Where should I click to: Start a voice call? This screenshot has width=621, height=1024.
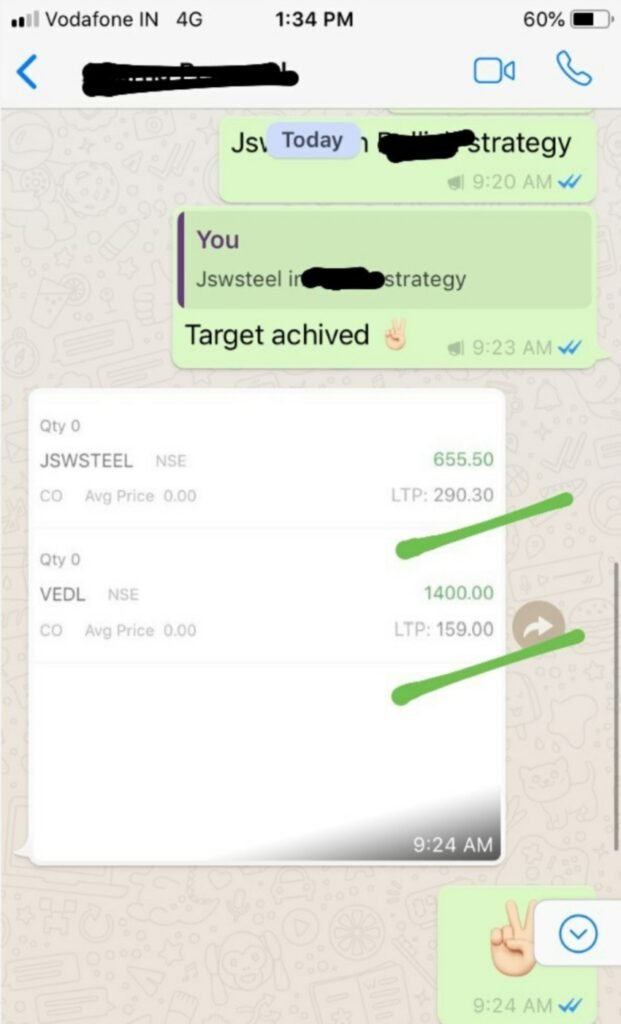574,70
